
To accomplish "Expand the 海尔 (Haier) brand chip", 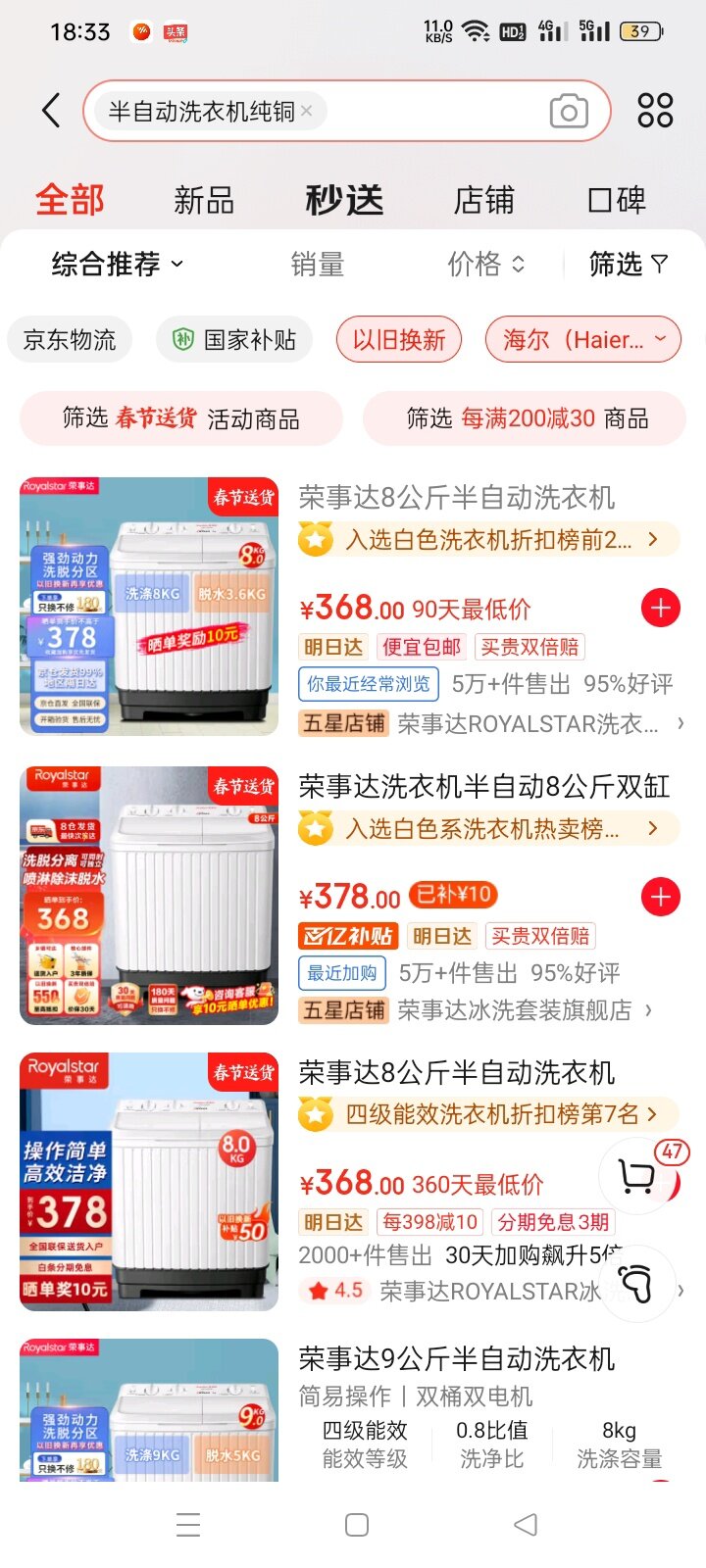I will point(583,340).
